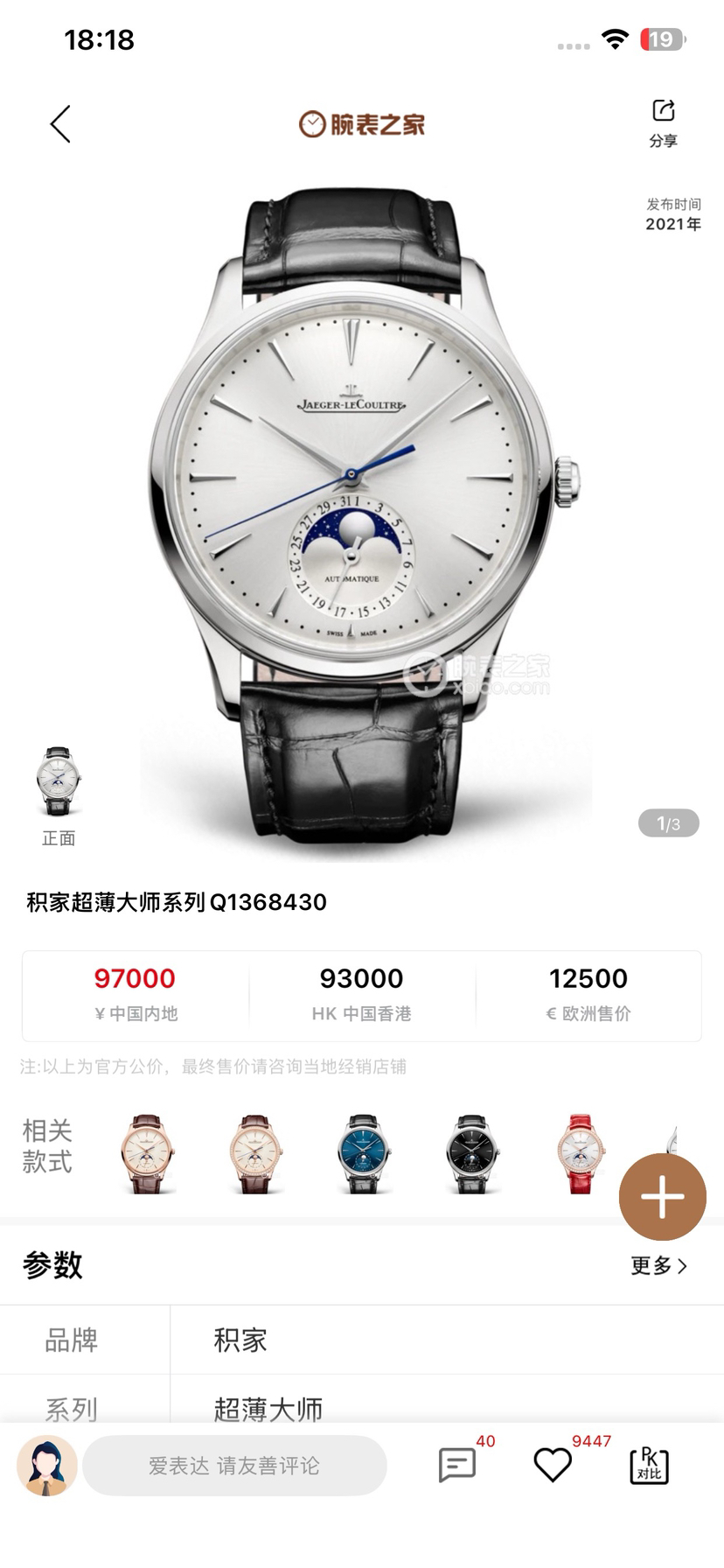This screenshot has height=1568, width=724.
Task: Tap the brown plus floating button
Action: [662, 1196]
